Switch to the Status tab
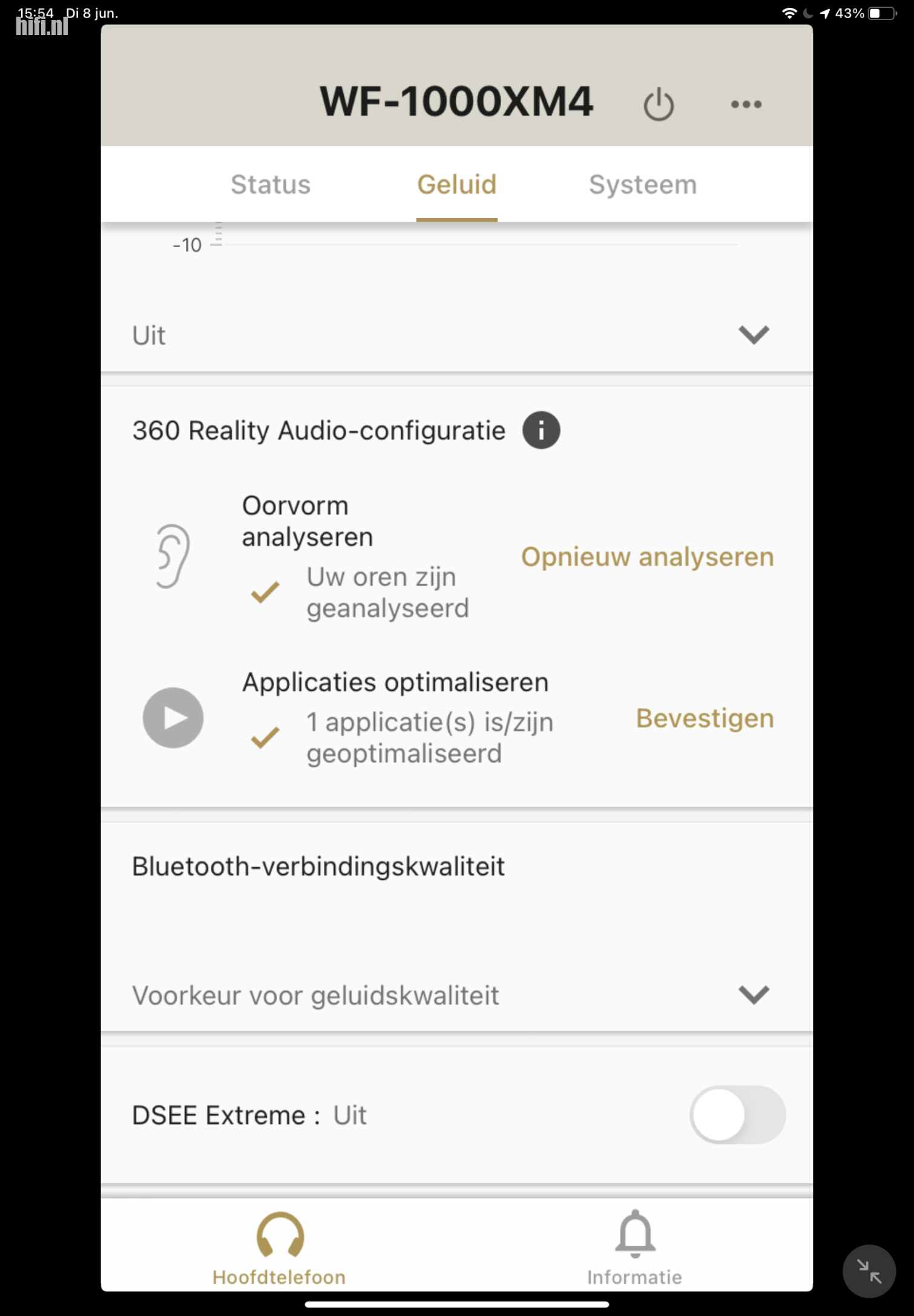This screenshot has height=1316, width=914. coord(271,184)
